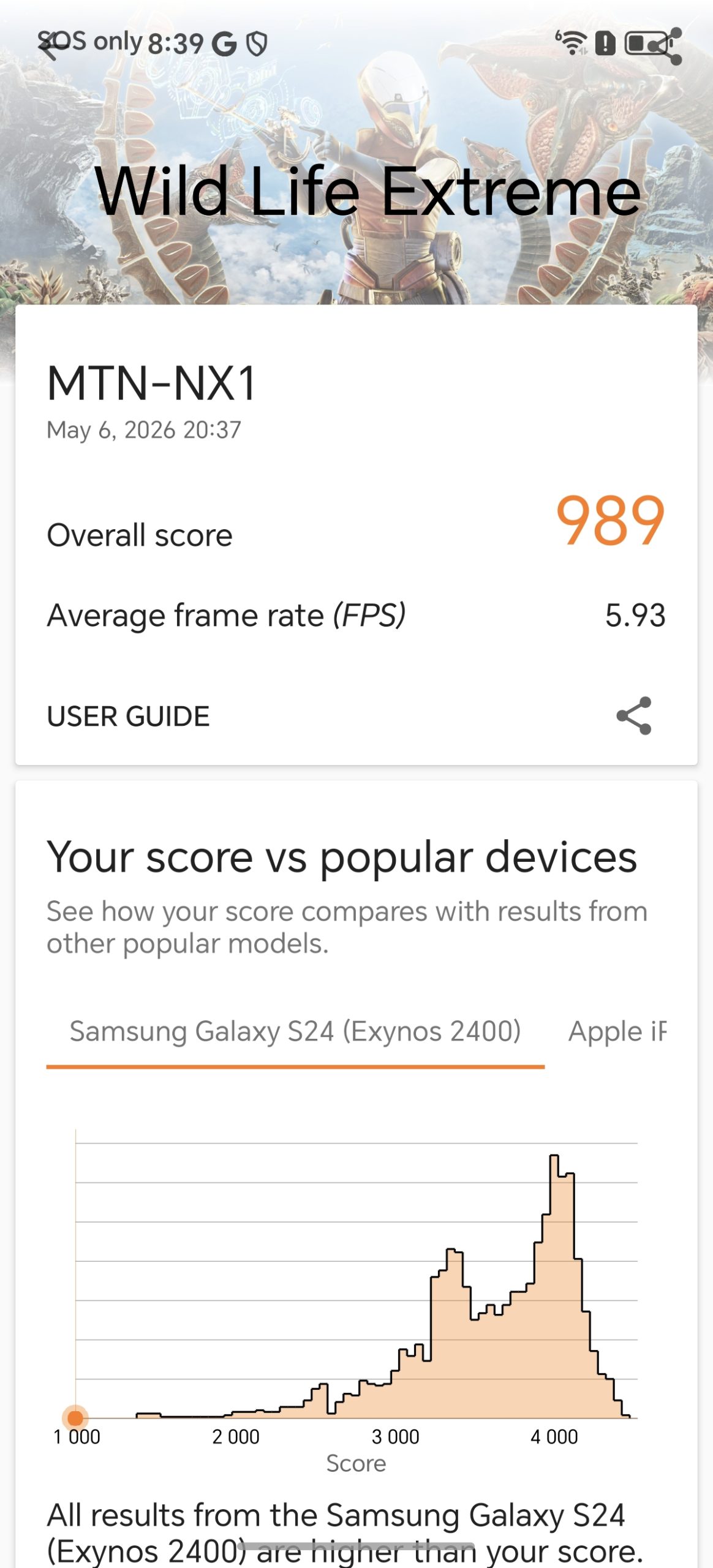The width and height of the screenshot is (713, 1568).
Task: Switch to the Apple device comparison tab
Action: [x=617, y=1031]
